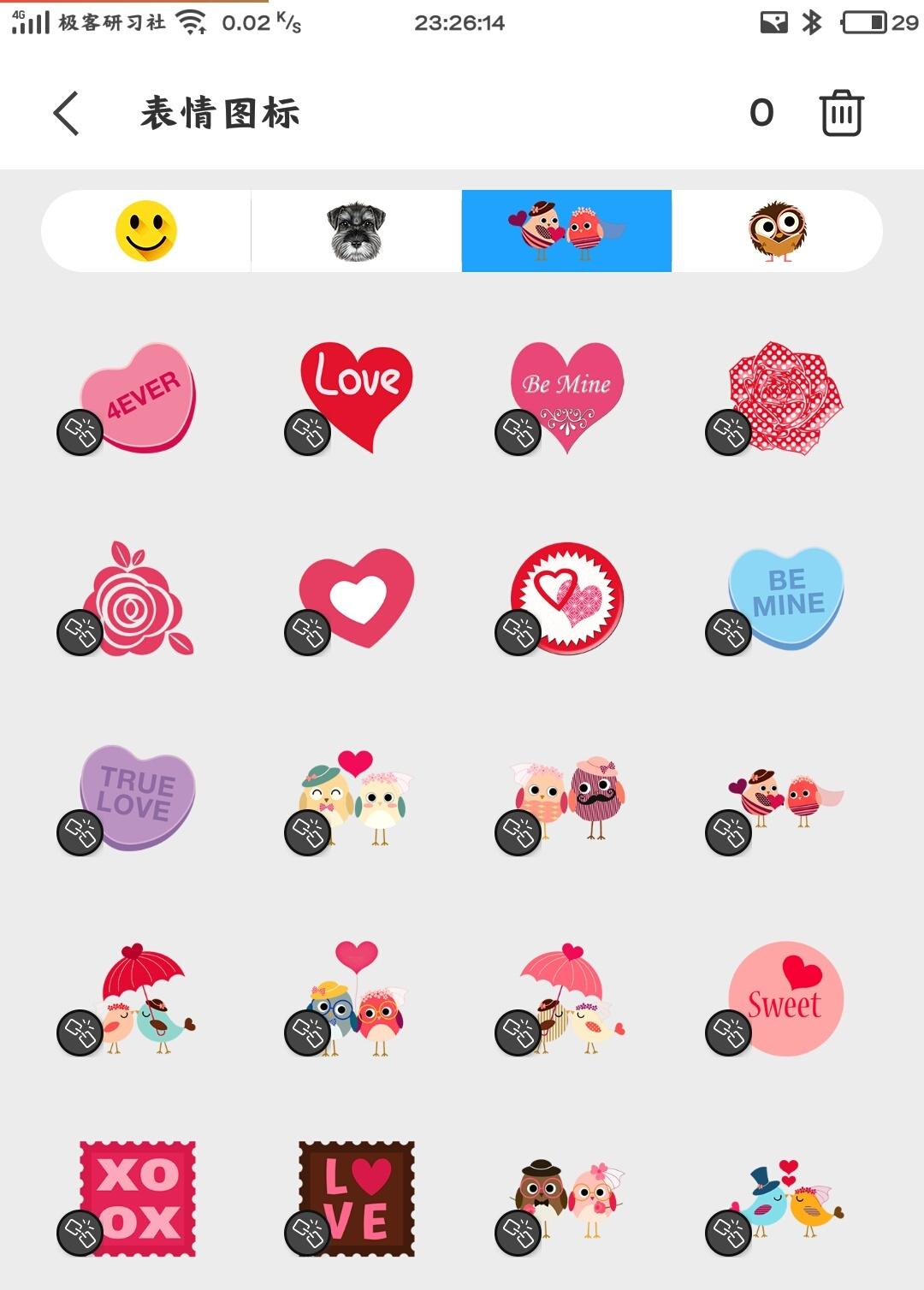Select the love birds sticker tab

click(566, 231)
